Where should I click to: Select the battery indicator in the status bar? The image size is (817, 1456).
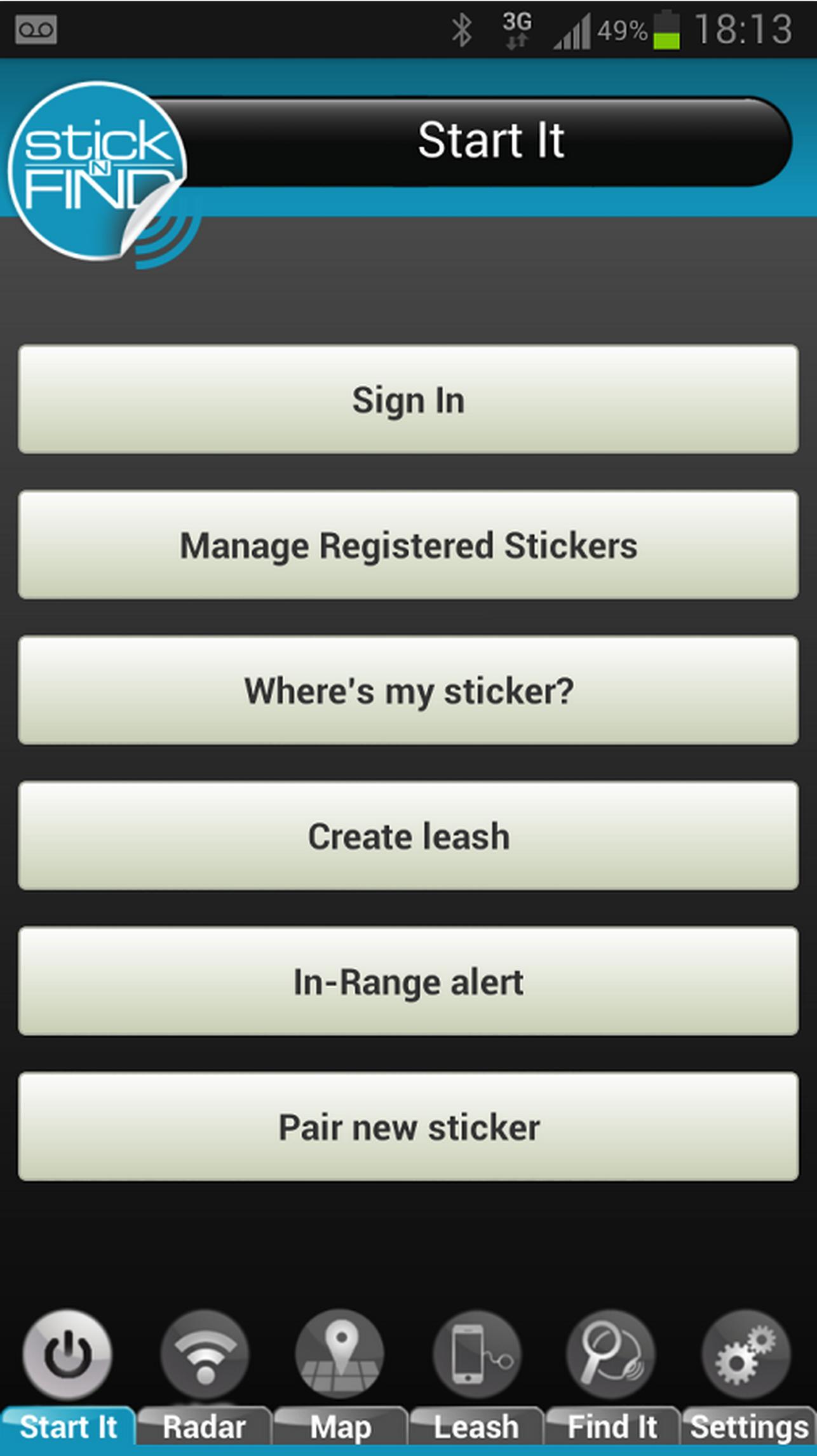point(665,29)
